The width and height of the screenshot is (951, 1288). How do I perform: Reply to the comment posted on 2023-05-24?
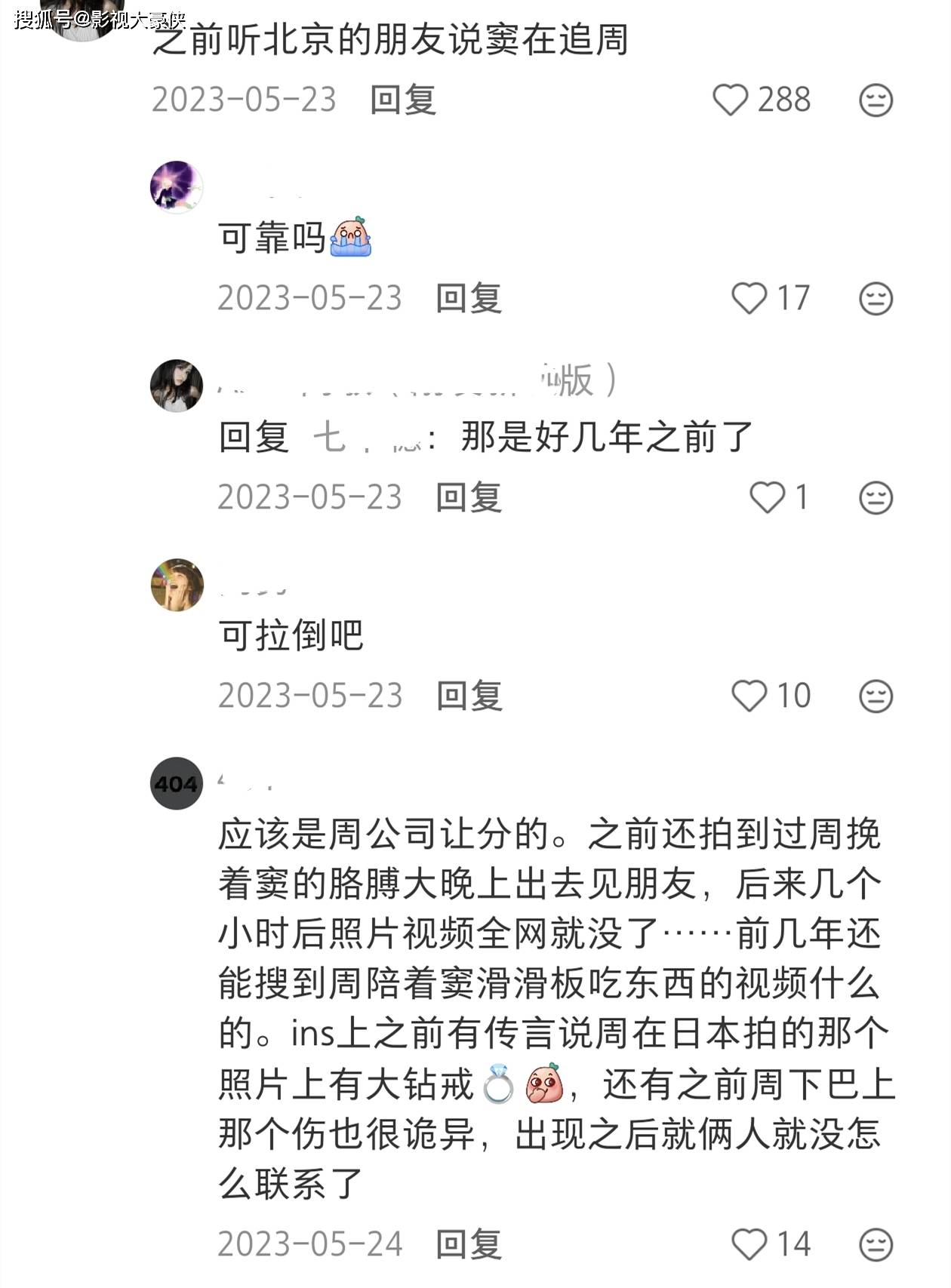[469, 1245]
